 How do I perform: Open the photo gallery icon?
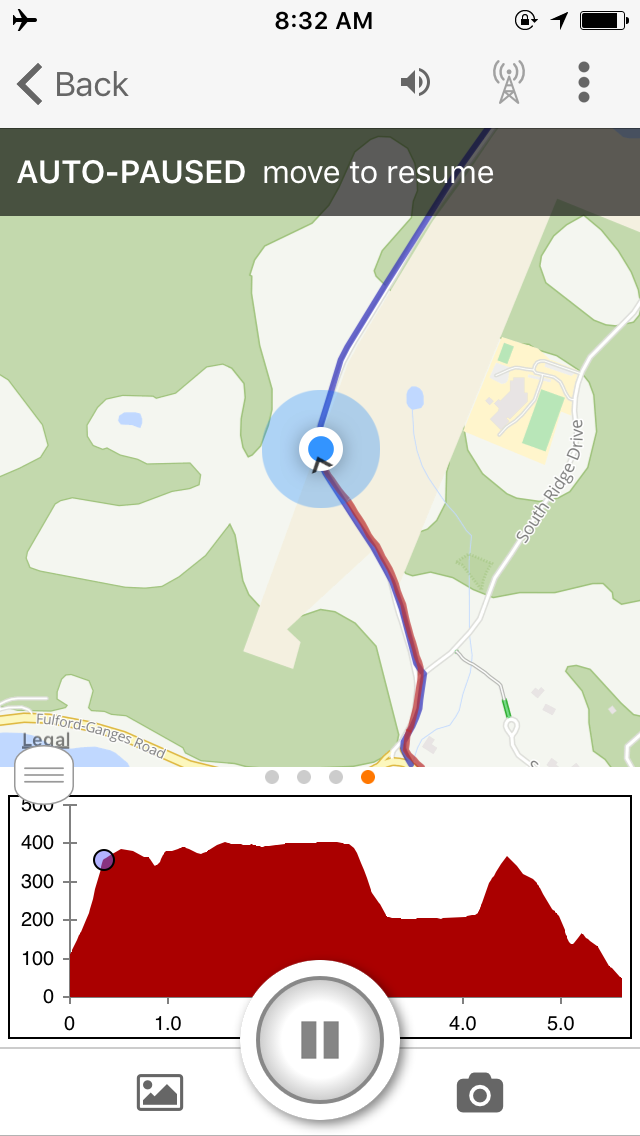(160, 1092)
